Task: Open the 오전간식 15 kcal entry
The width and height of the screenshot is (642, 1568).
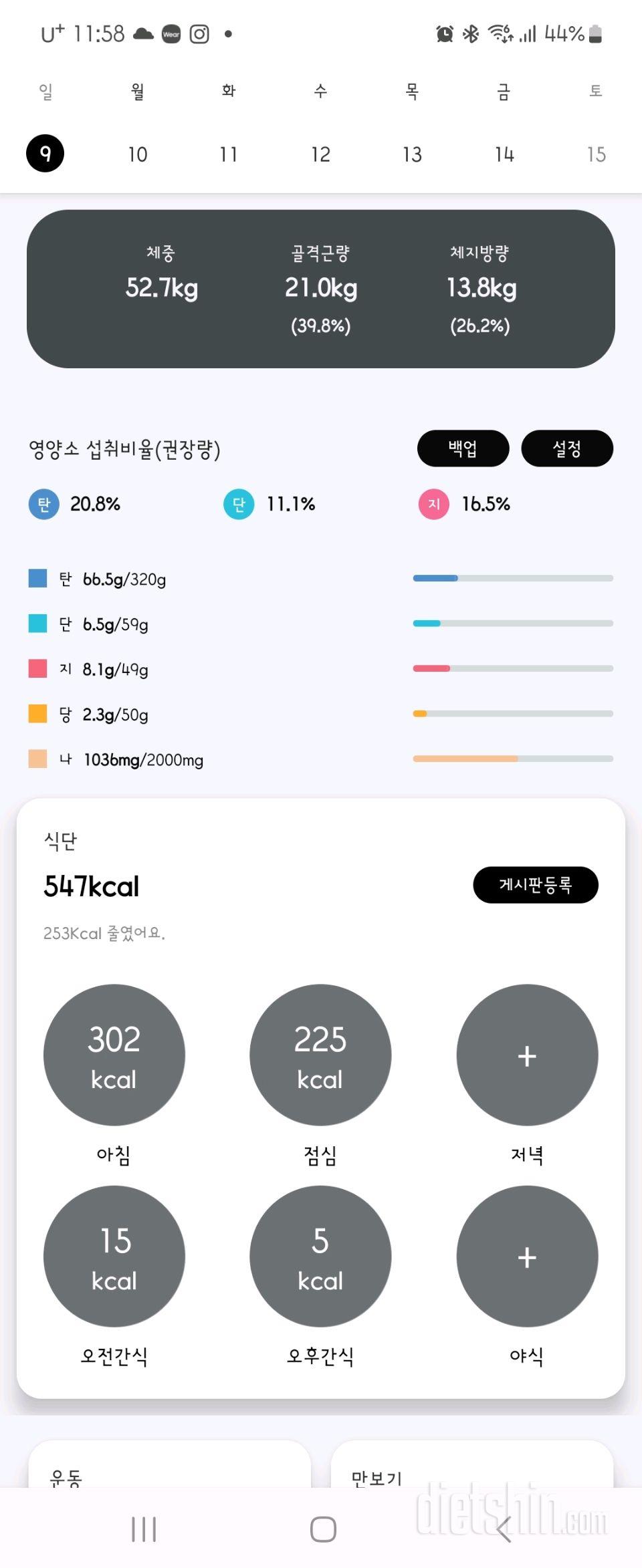Action: 114,1257
